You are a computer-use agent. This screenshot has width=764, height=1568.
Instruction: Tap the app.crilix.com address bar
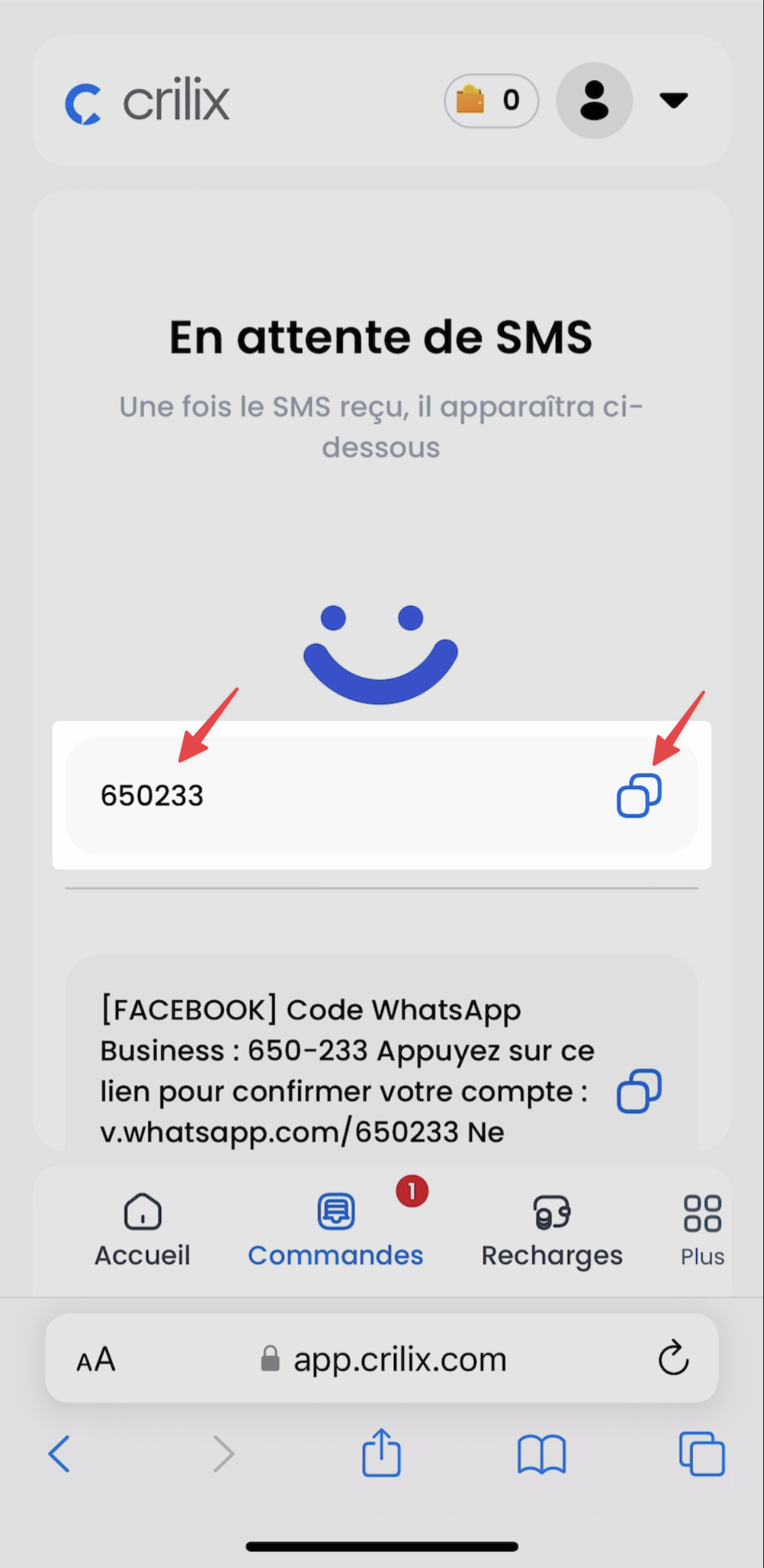point(384,1359)
